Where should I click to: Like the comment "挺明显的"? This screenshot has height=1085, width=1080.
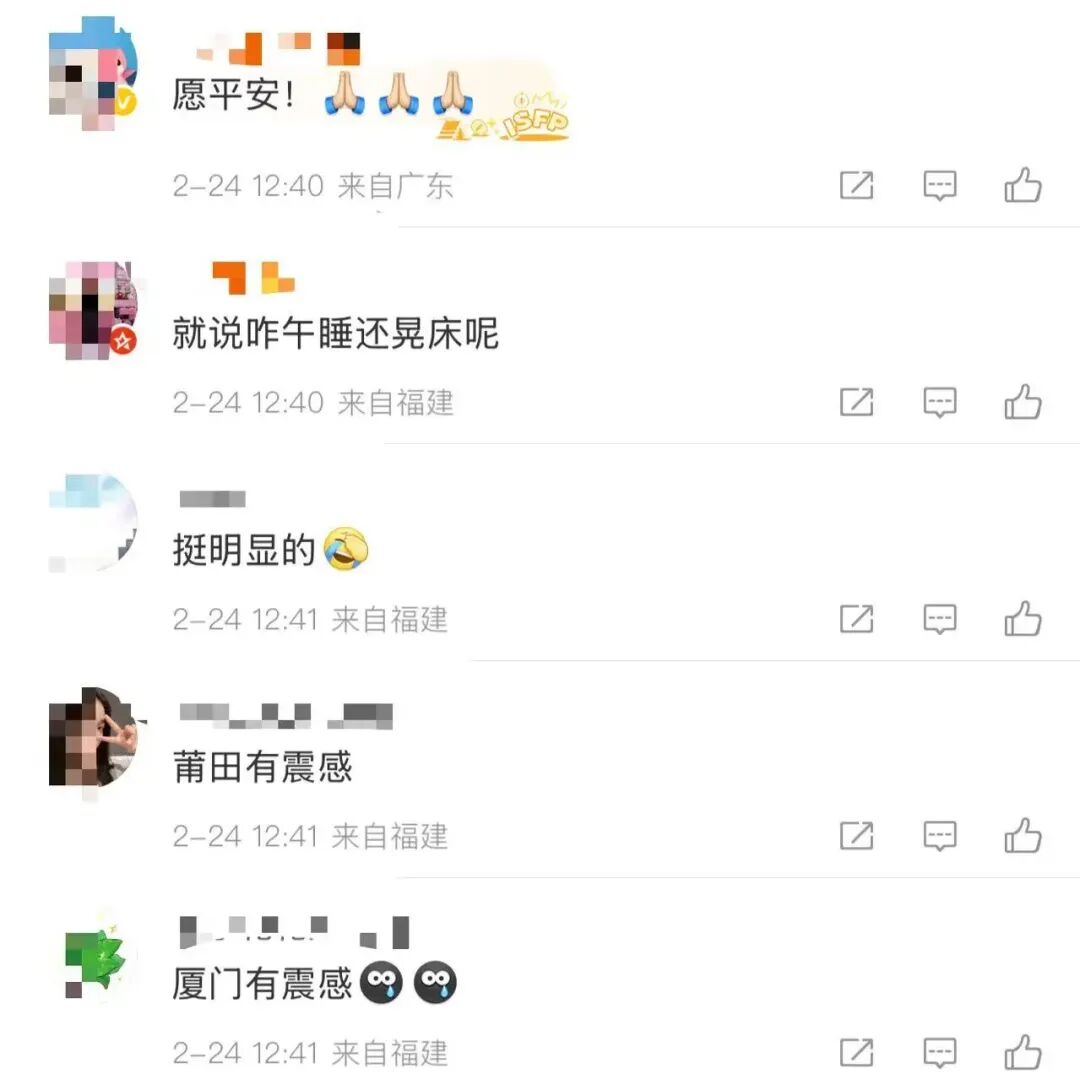point(1023,619)
